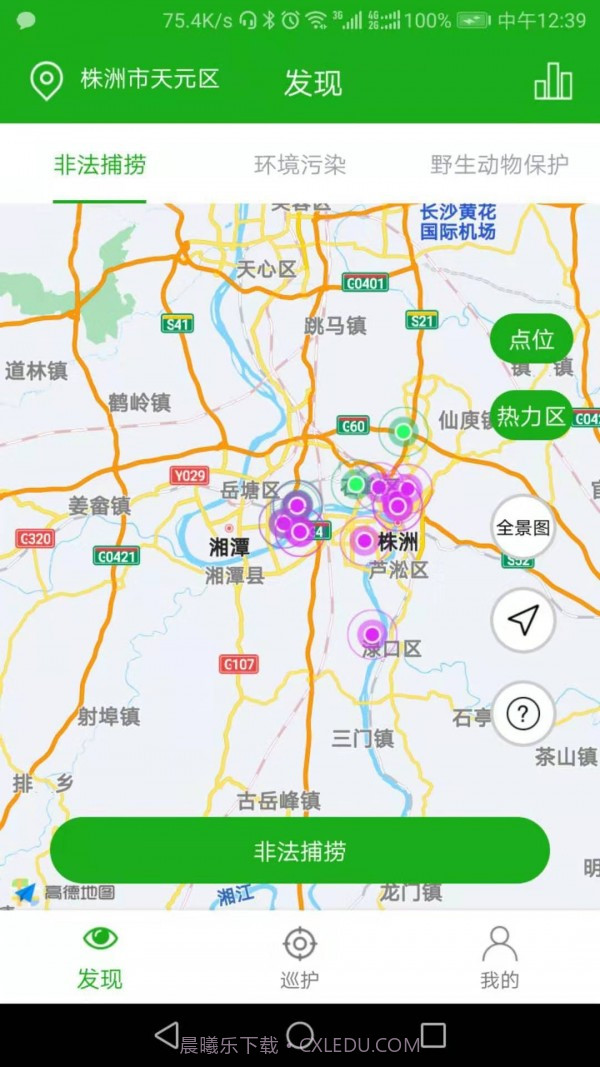The height and width of the screenshot is (1067, 600).
Task: Tap the system back button
Action: coord(167,1035)
